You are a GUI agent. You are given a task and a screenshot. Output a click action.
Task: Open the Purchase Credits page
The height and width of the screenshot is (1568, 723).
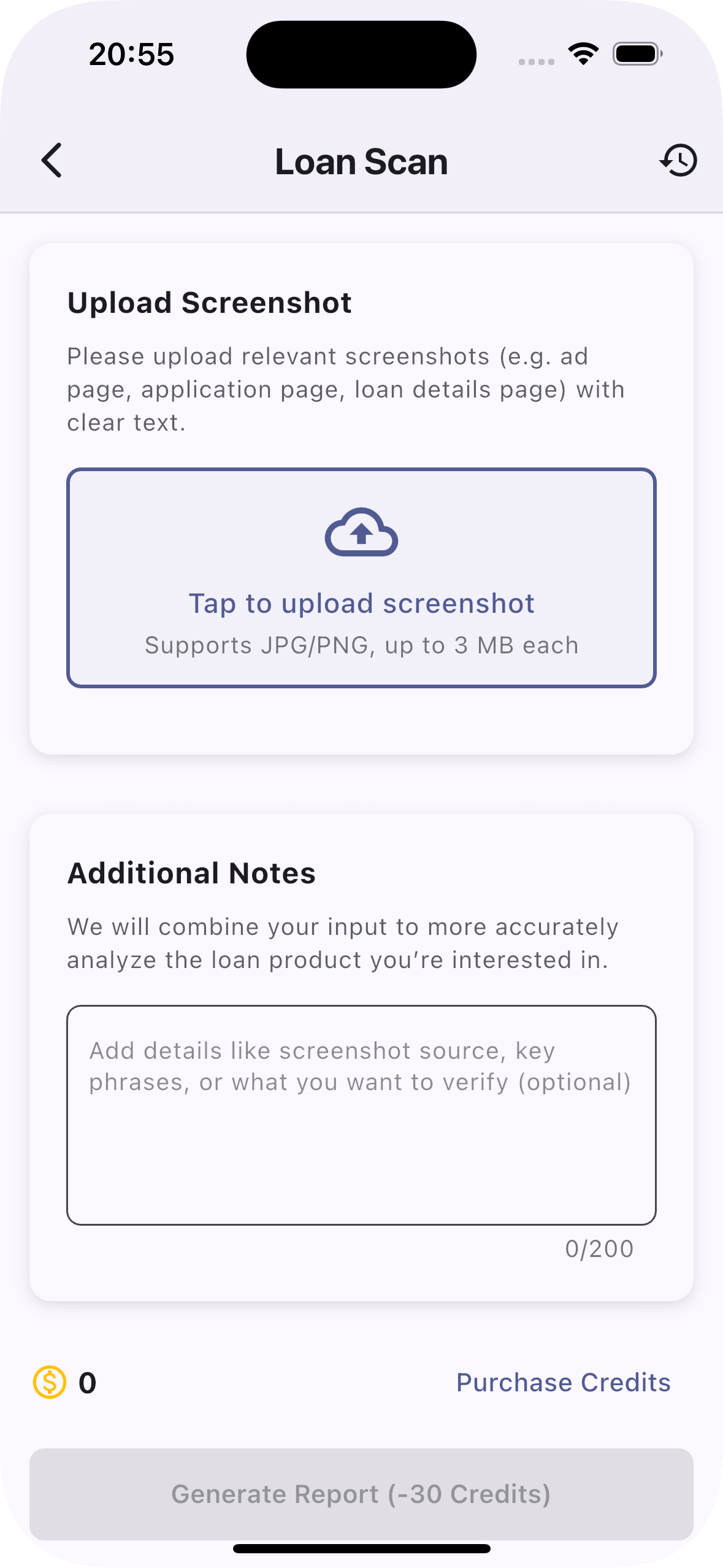(564, 1382)
